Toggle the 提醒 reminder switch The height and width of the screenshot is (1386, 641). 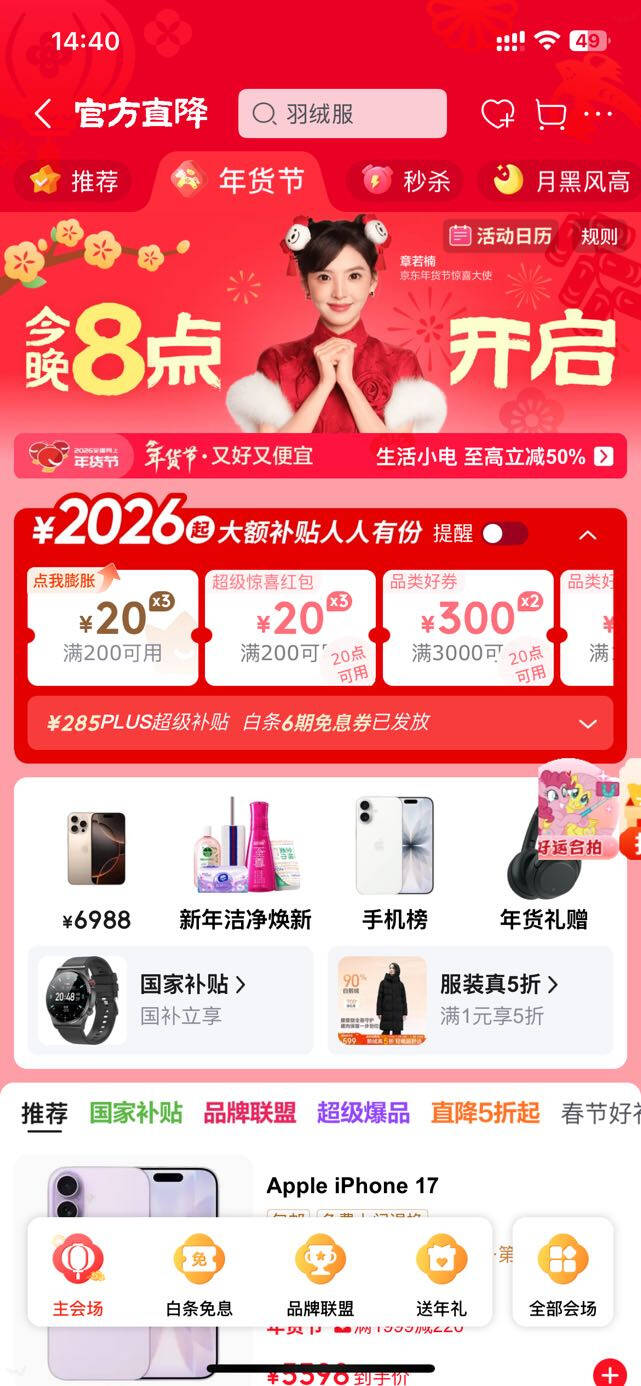click(504, 534)
